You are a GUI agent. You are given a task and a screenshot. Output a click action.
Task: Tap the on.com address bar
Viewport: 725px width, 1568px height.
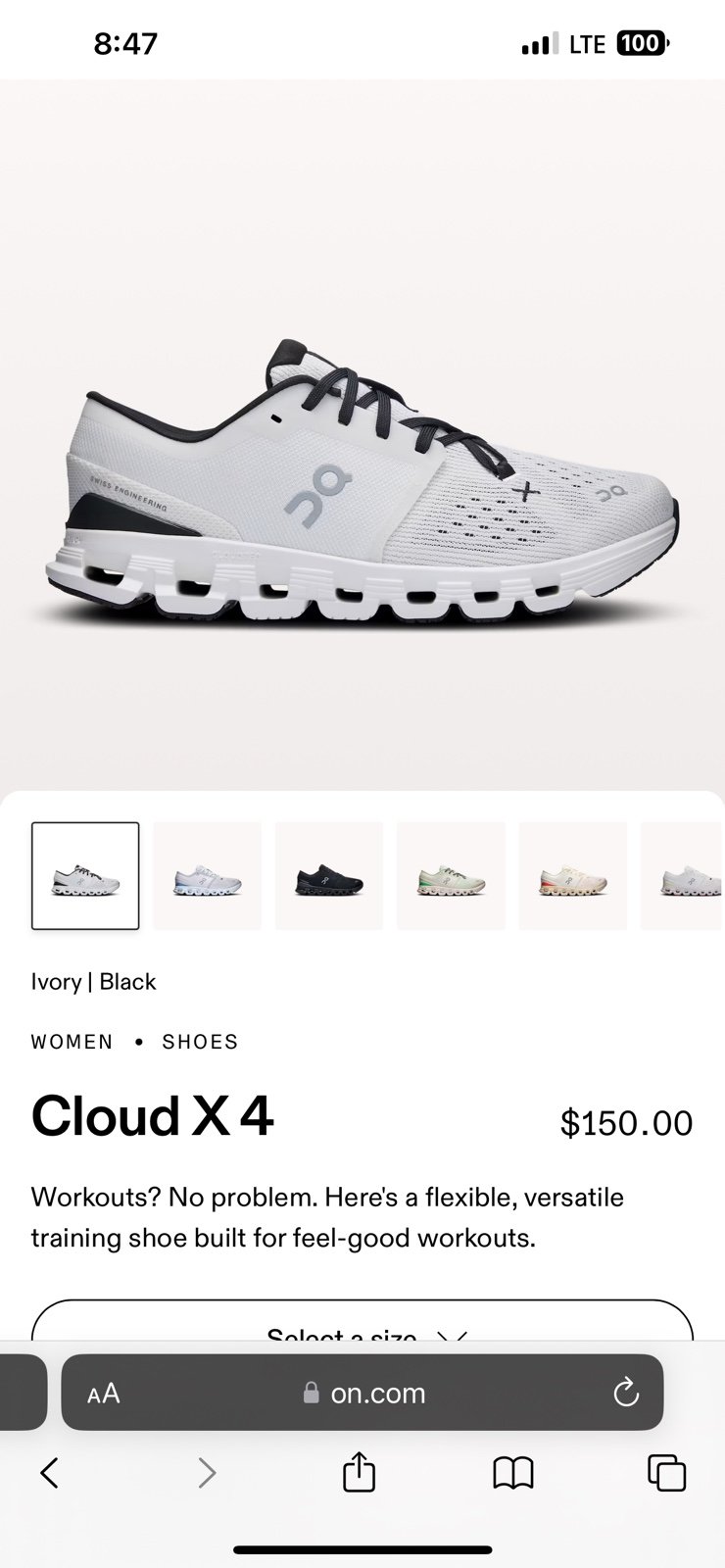coord(362,1393)
